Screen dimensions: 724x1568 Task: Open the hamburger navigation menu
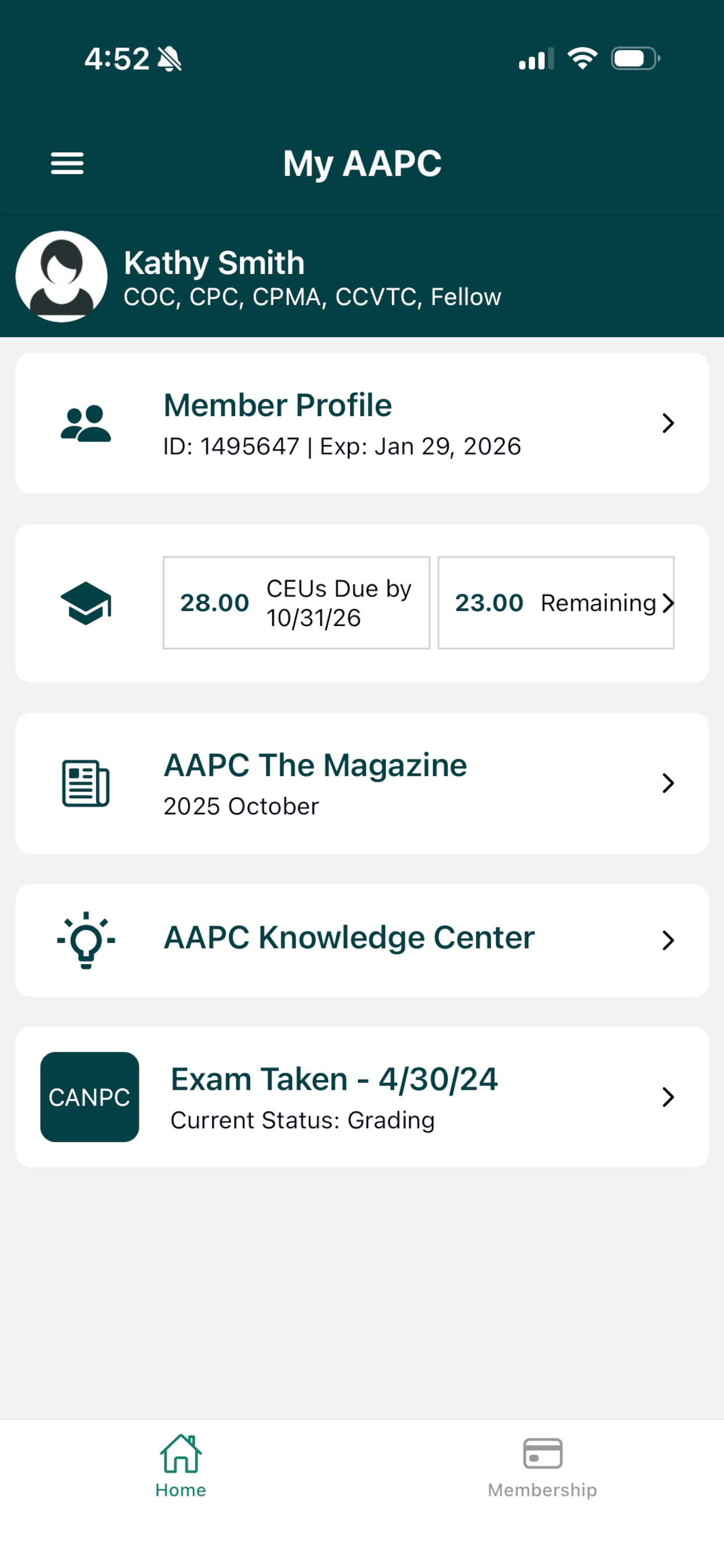pos(67,163)
